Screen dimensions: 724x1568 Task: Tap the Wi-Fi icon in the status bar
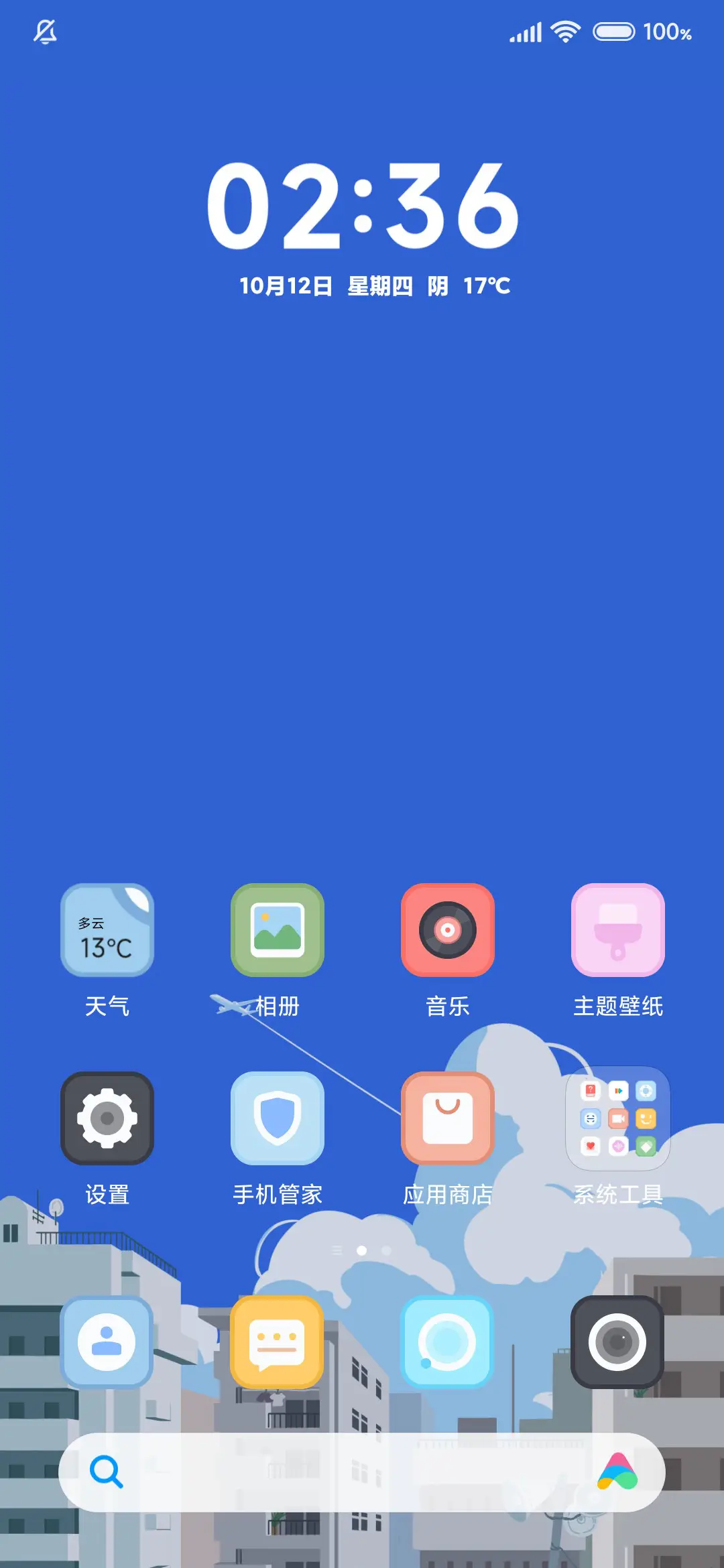click(x=564, y=31)
